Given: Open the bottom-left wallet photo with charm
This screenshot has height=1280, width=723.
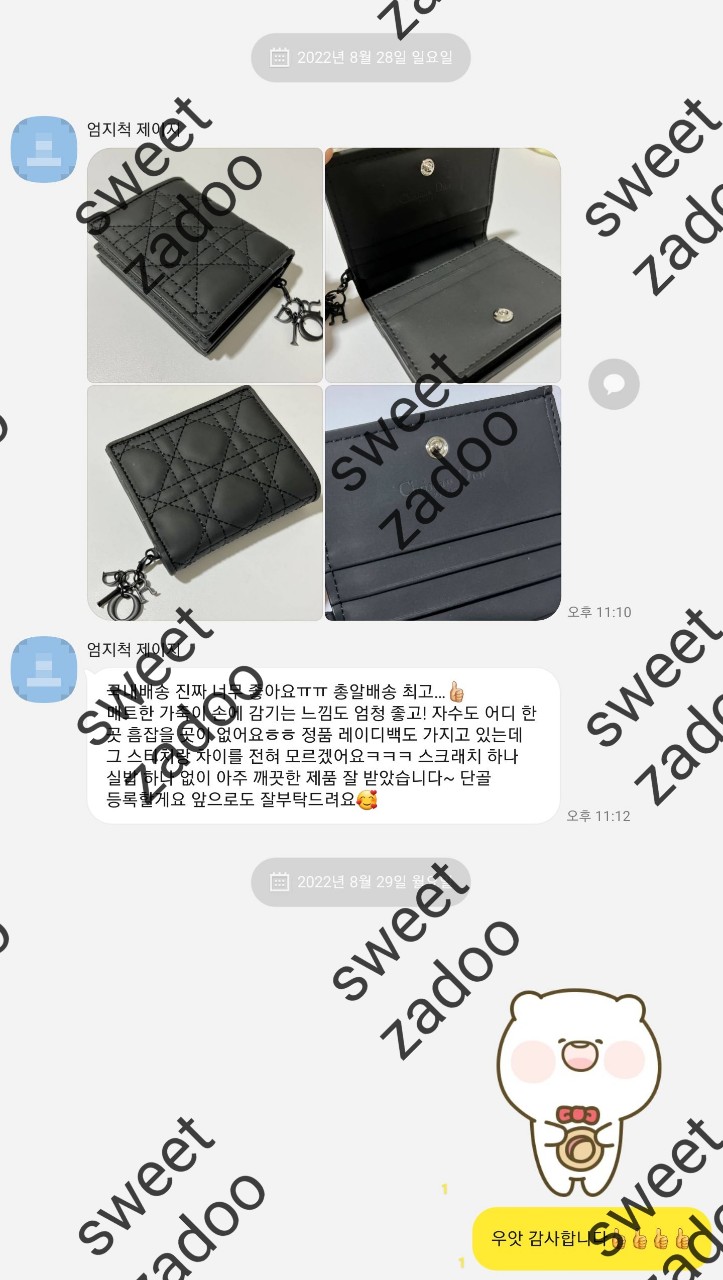Looking at the screenshot, I should pos(205,502).
